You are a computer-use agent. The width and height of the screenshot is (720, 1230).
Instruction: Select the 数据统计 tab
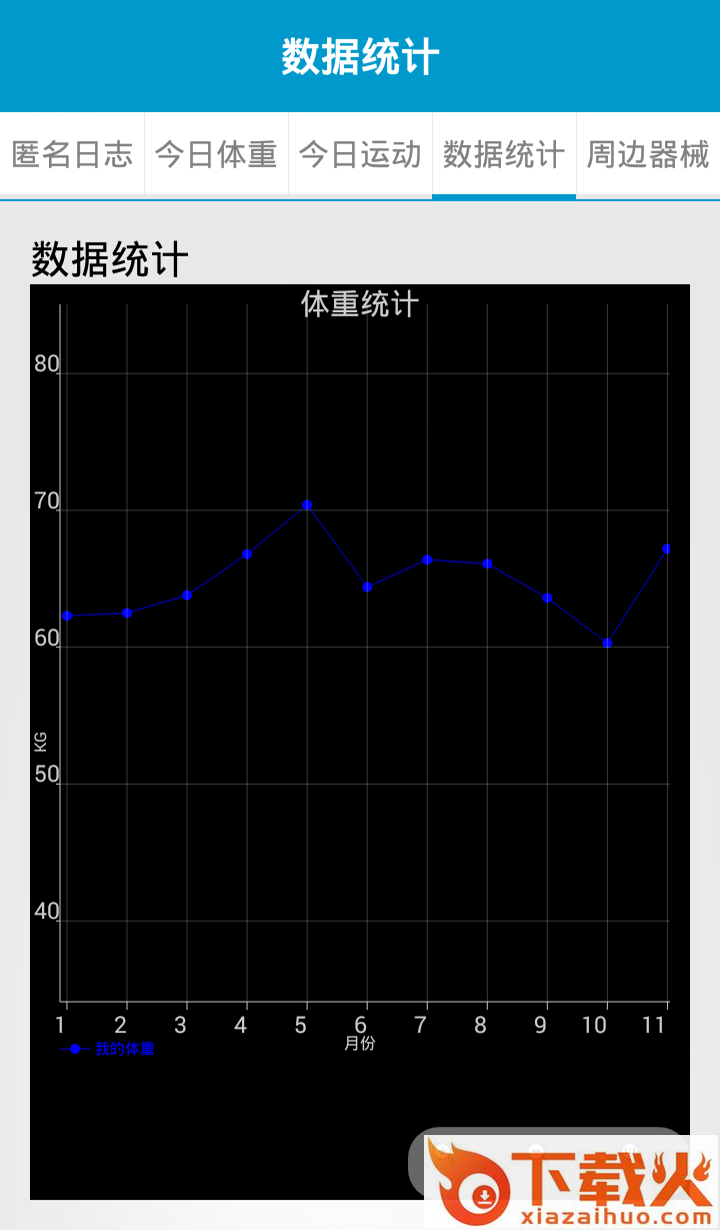click(504, 155)
